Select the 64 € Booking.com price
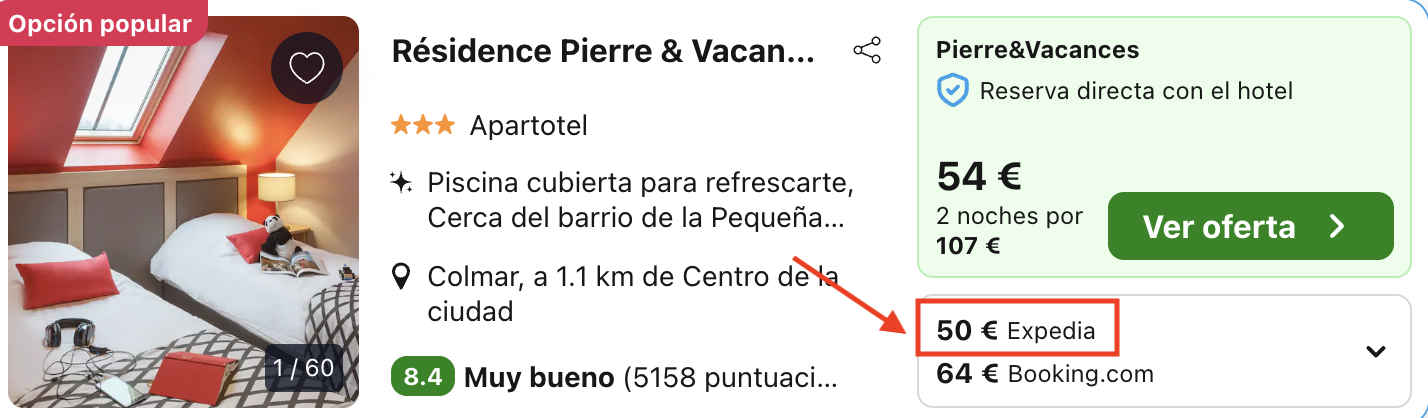This screenshot has width=1428, height=418. (x=1044, y=374)
